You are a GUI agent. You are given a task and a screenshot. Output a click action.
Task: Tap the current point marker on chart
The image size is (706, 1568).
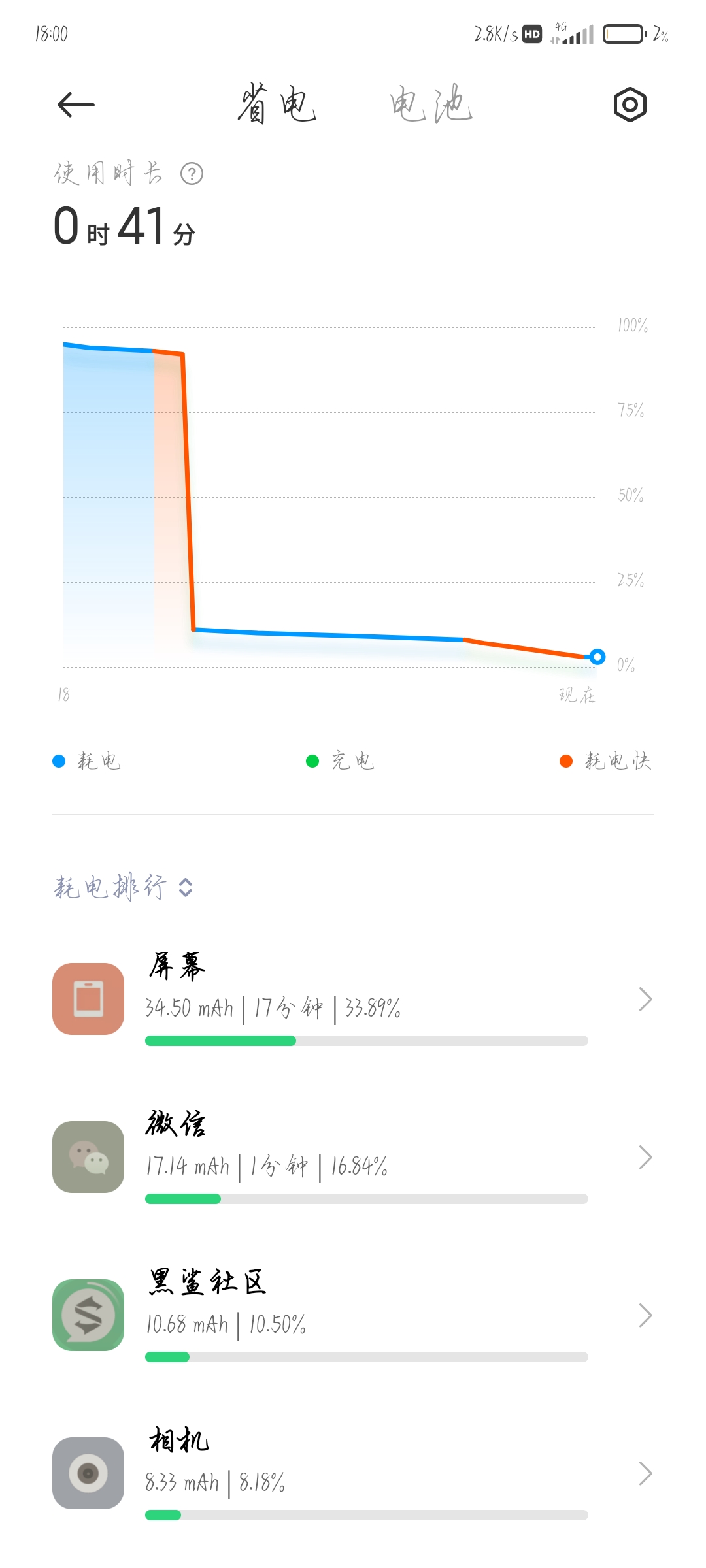(x=597, y=657)
